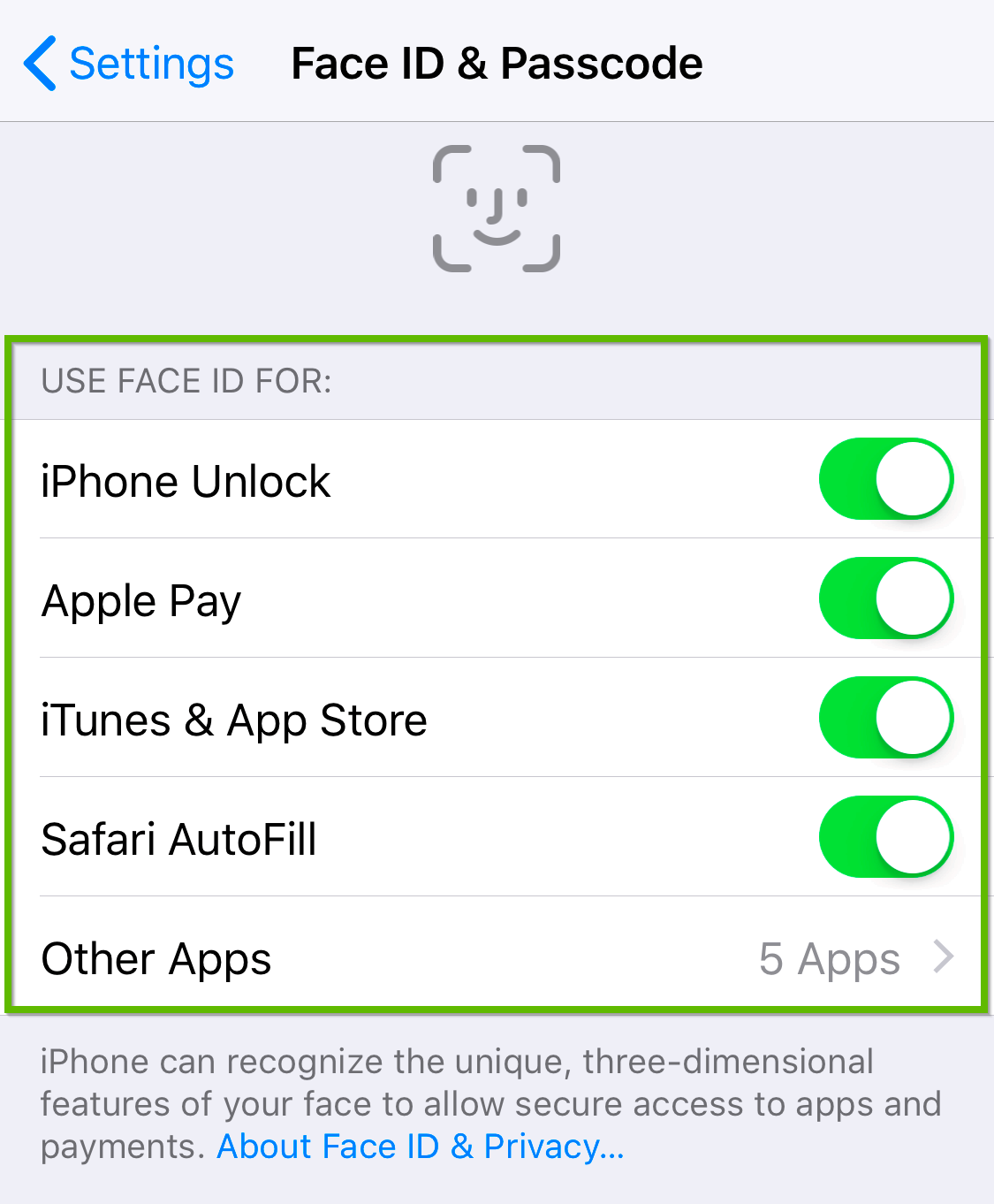Screen dimensions: 994x1204
Task: Select the smiling Face ID glyph above settings
Action: [x=497, y=206]
